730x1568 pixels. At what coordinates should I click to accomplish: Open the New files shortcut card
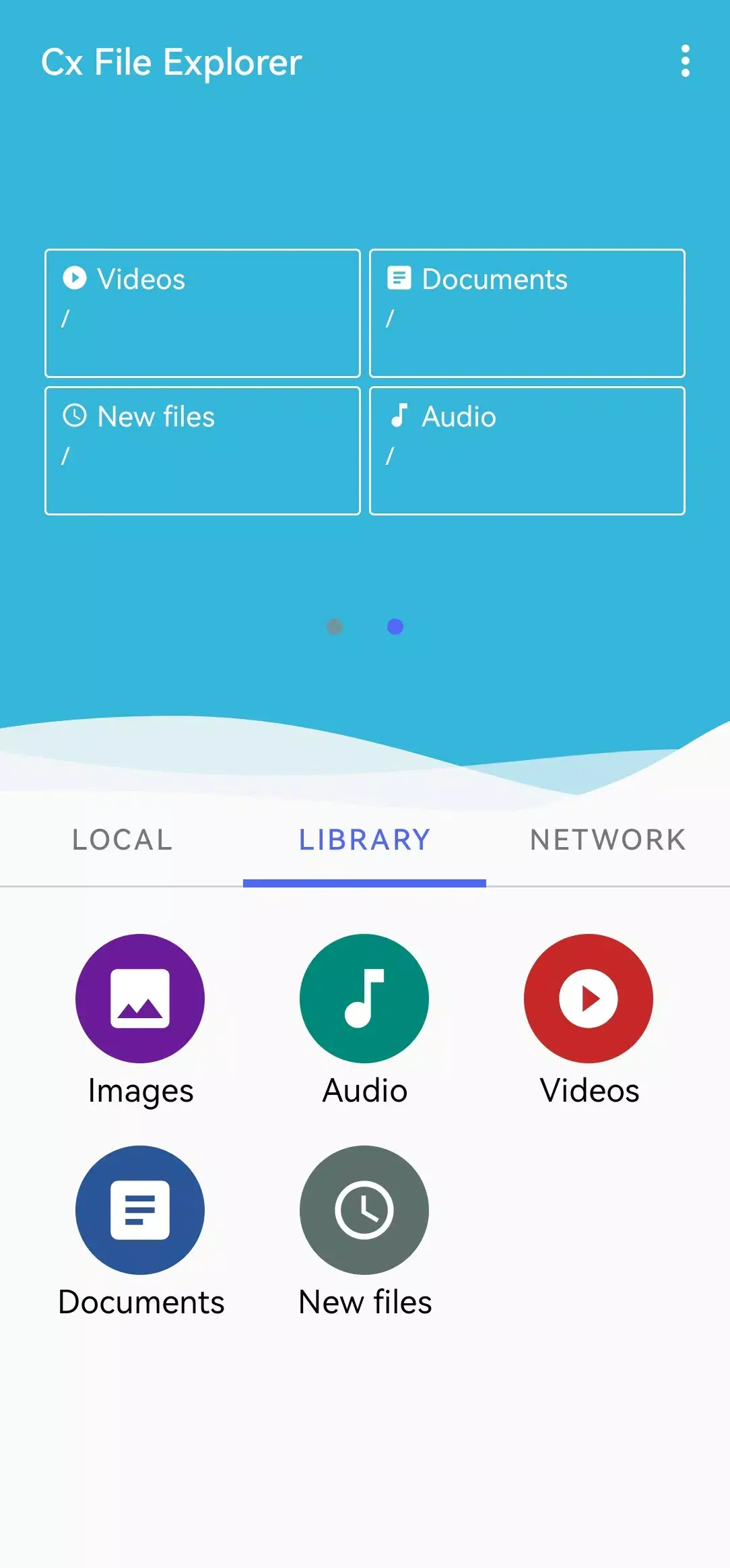(x=202, y=450)
